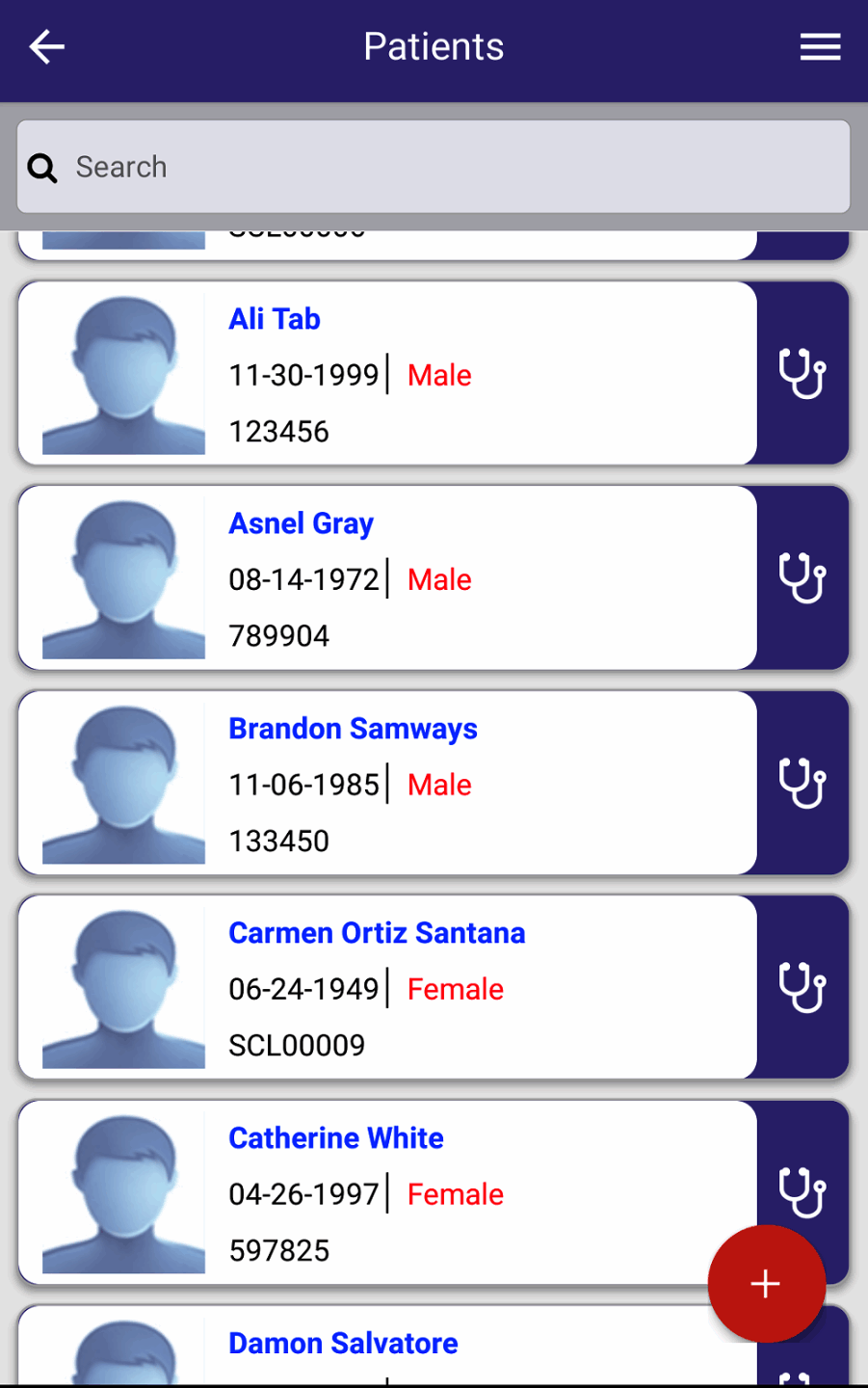
Task: Tap the stethoscope icon for Brandon Samways
Action: click(x=802, y=783)
